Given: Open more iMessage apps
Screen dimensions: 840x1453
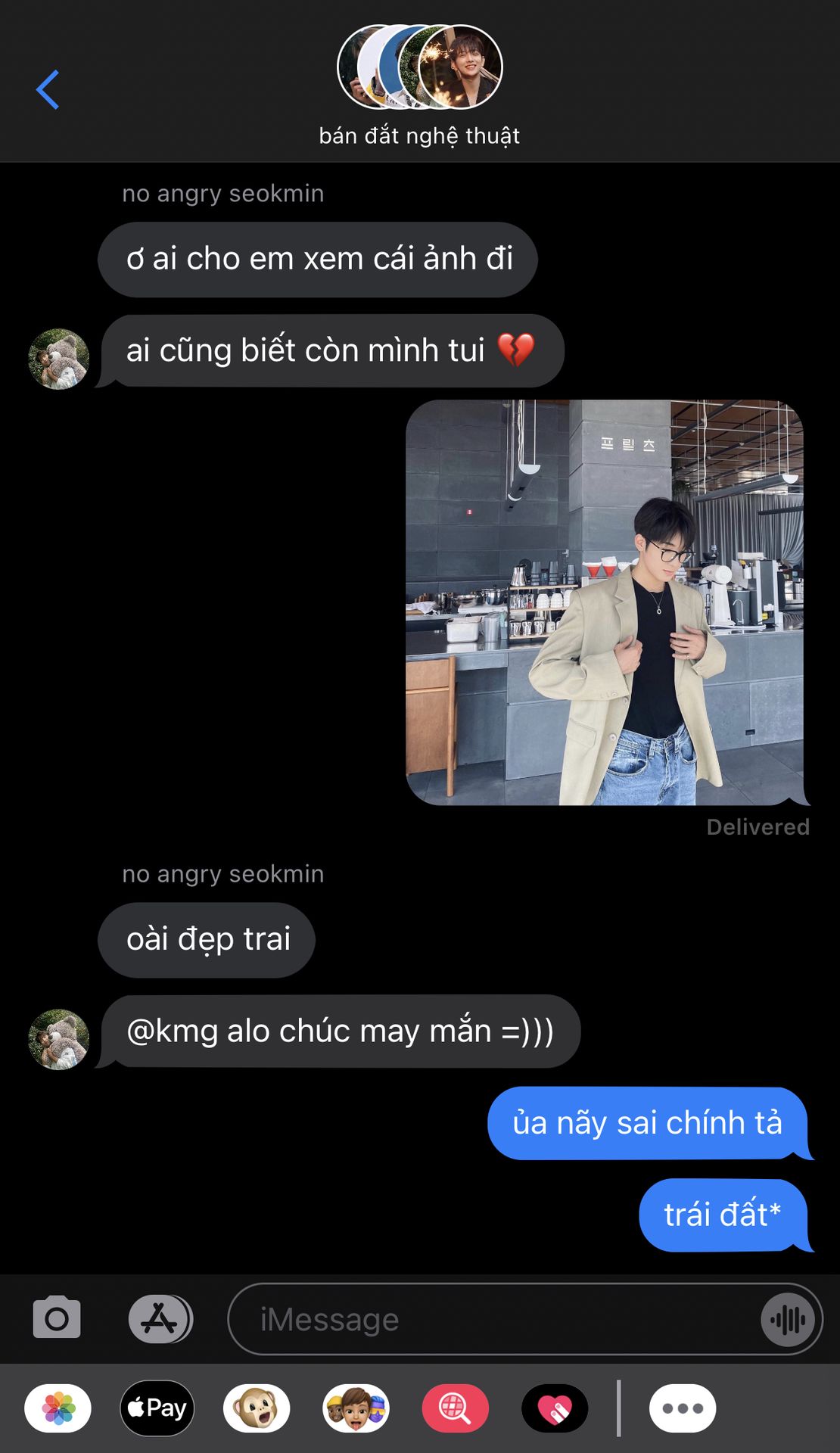Looking at the screenshot, I should (x=682, y=1408).
